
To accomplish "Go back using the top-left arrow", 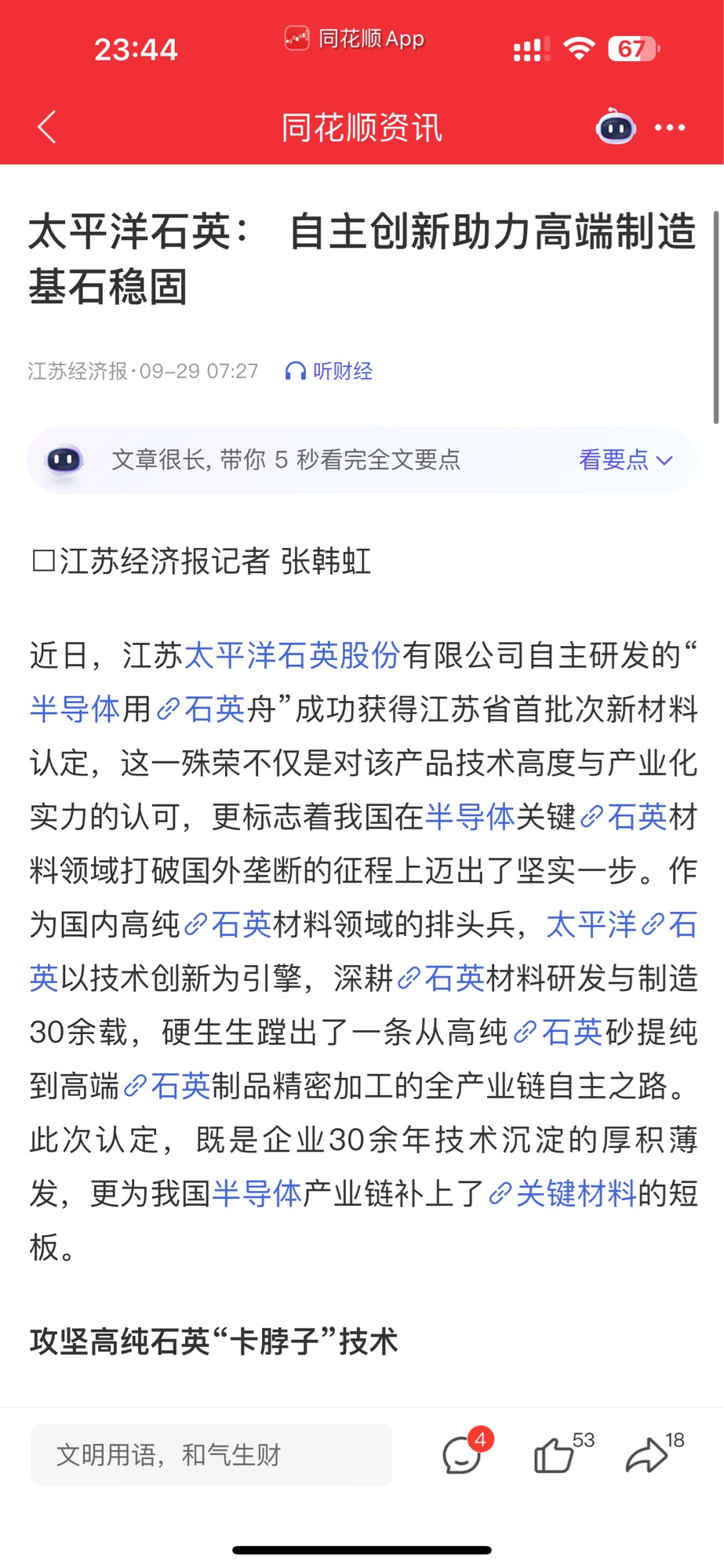I will [47, 127].
